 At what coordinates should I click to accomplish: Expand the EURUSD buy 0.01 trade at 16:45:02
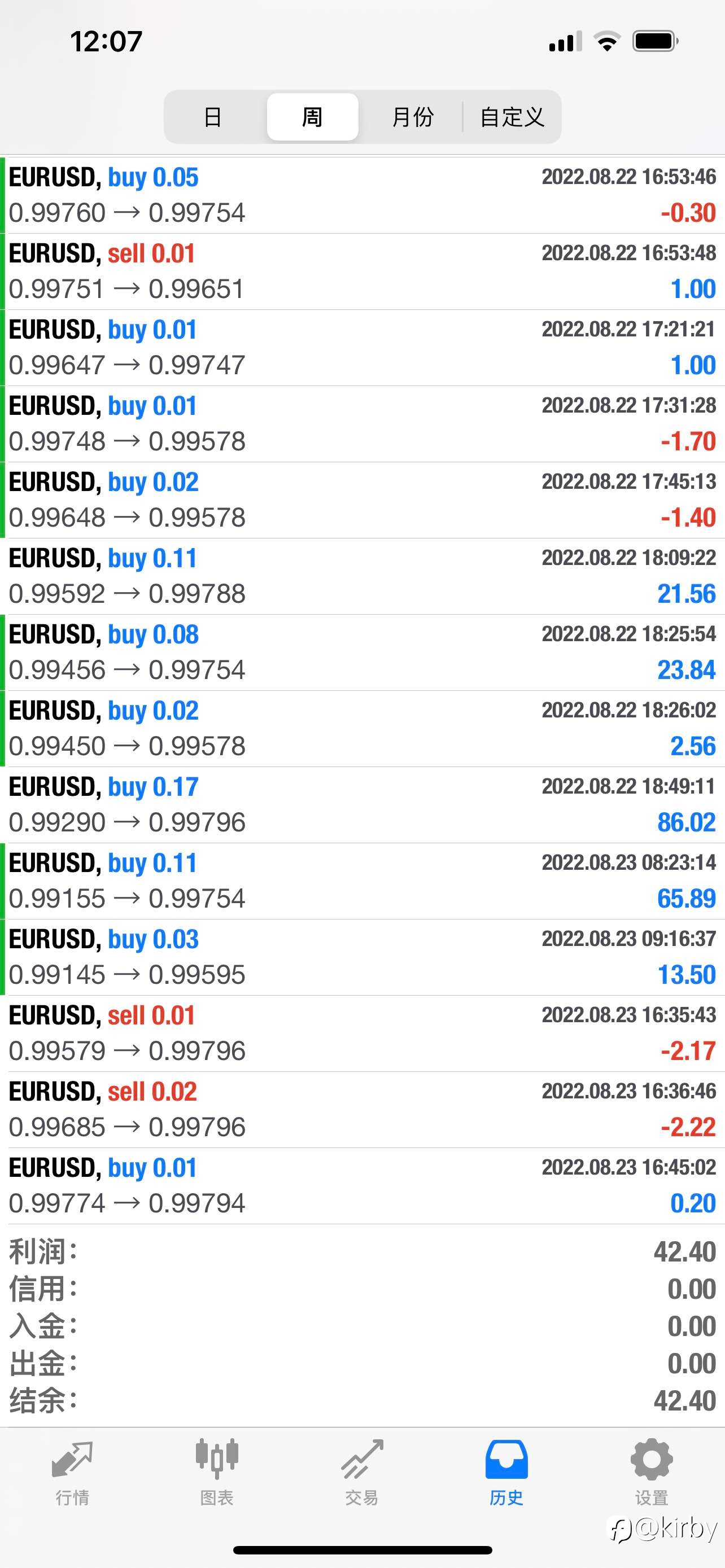coord(362,1186)
